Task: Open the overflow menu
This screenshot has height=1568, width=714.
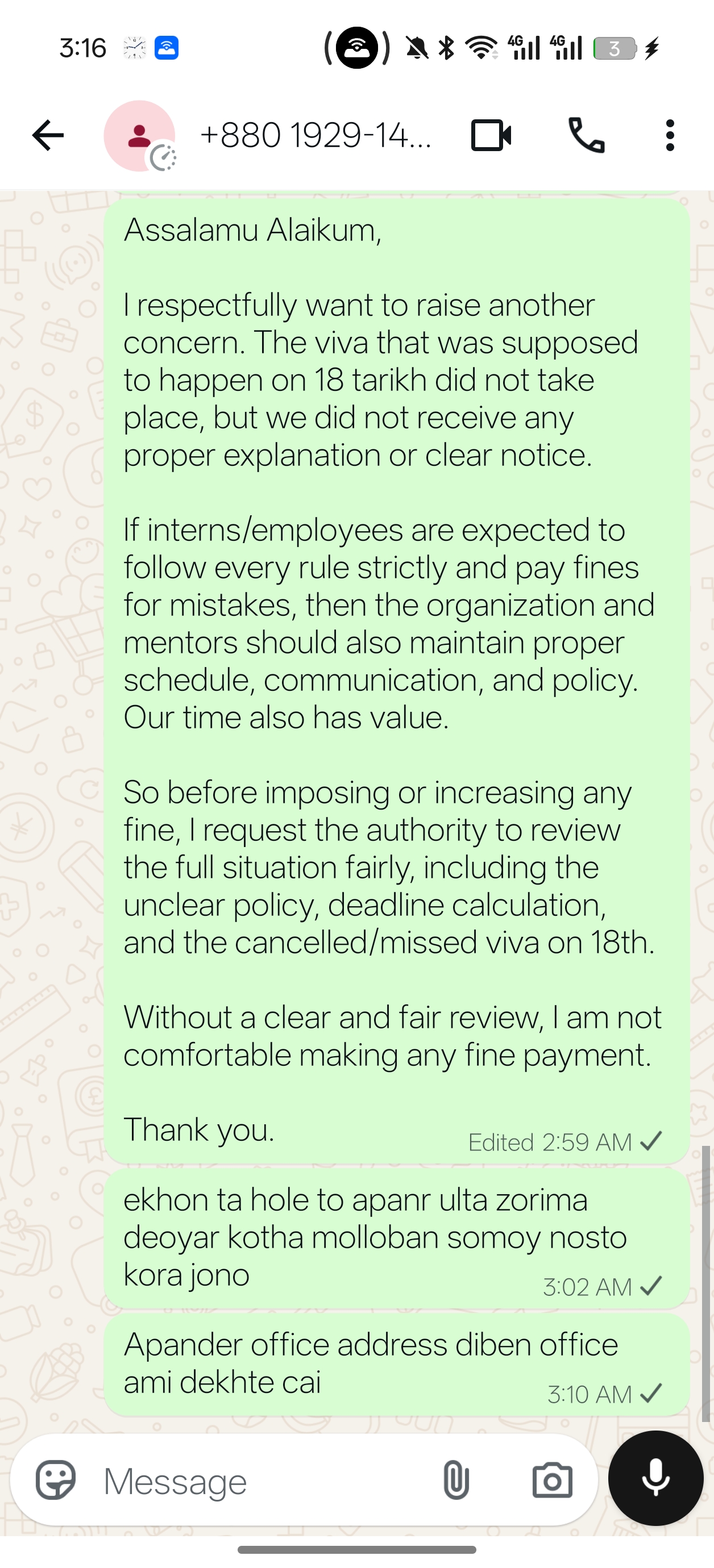Action: (x=670, y=135)
